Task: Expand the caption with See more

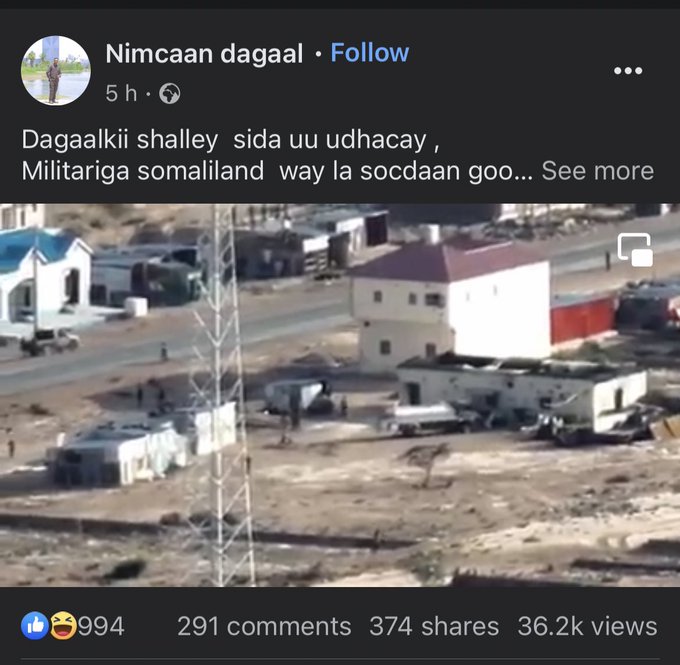Action: [597, 171]
